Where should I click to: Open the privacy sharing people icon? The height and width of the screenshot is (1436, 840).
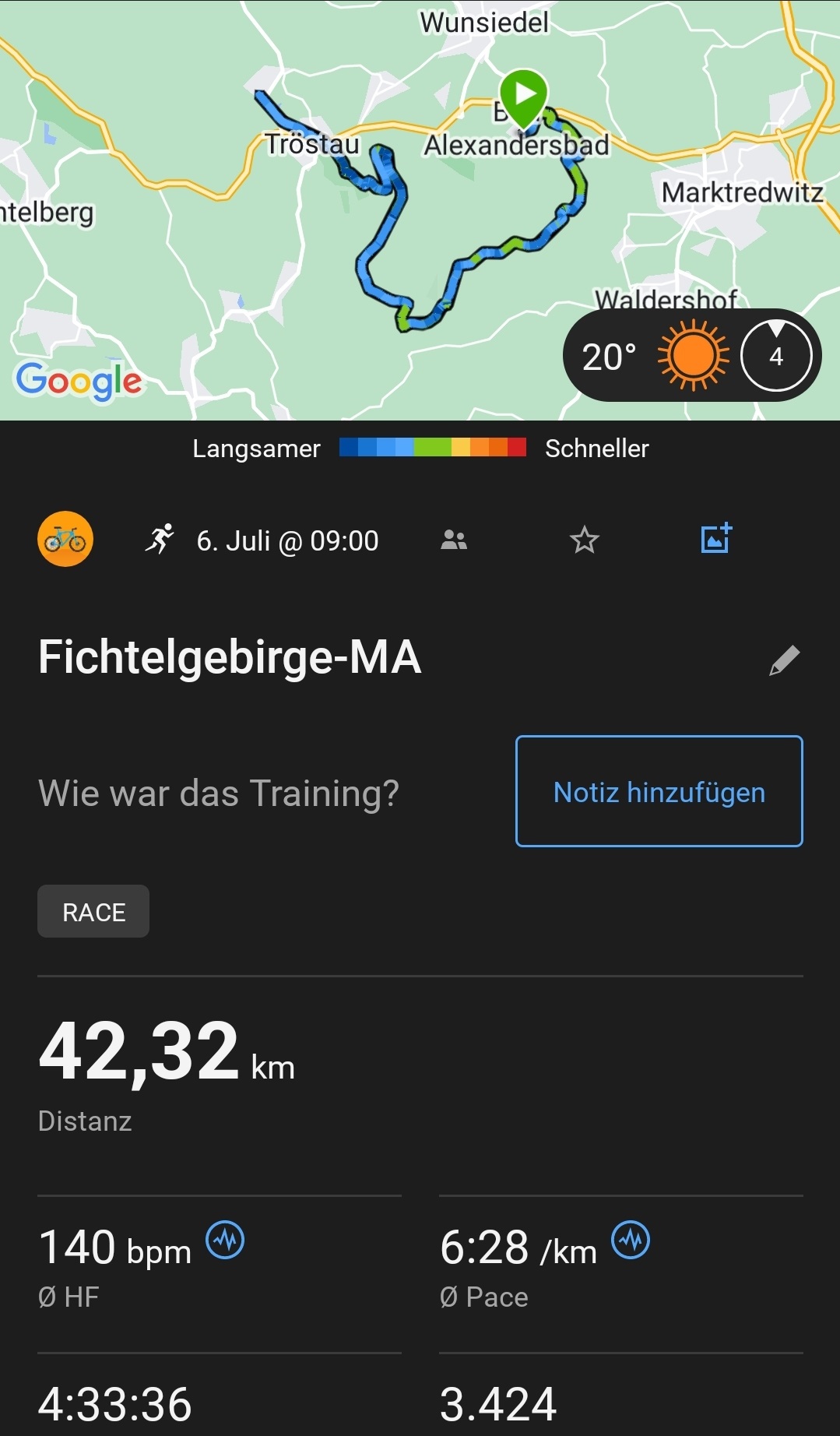coord(454,540)
